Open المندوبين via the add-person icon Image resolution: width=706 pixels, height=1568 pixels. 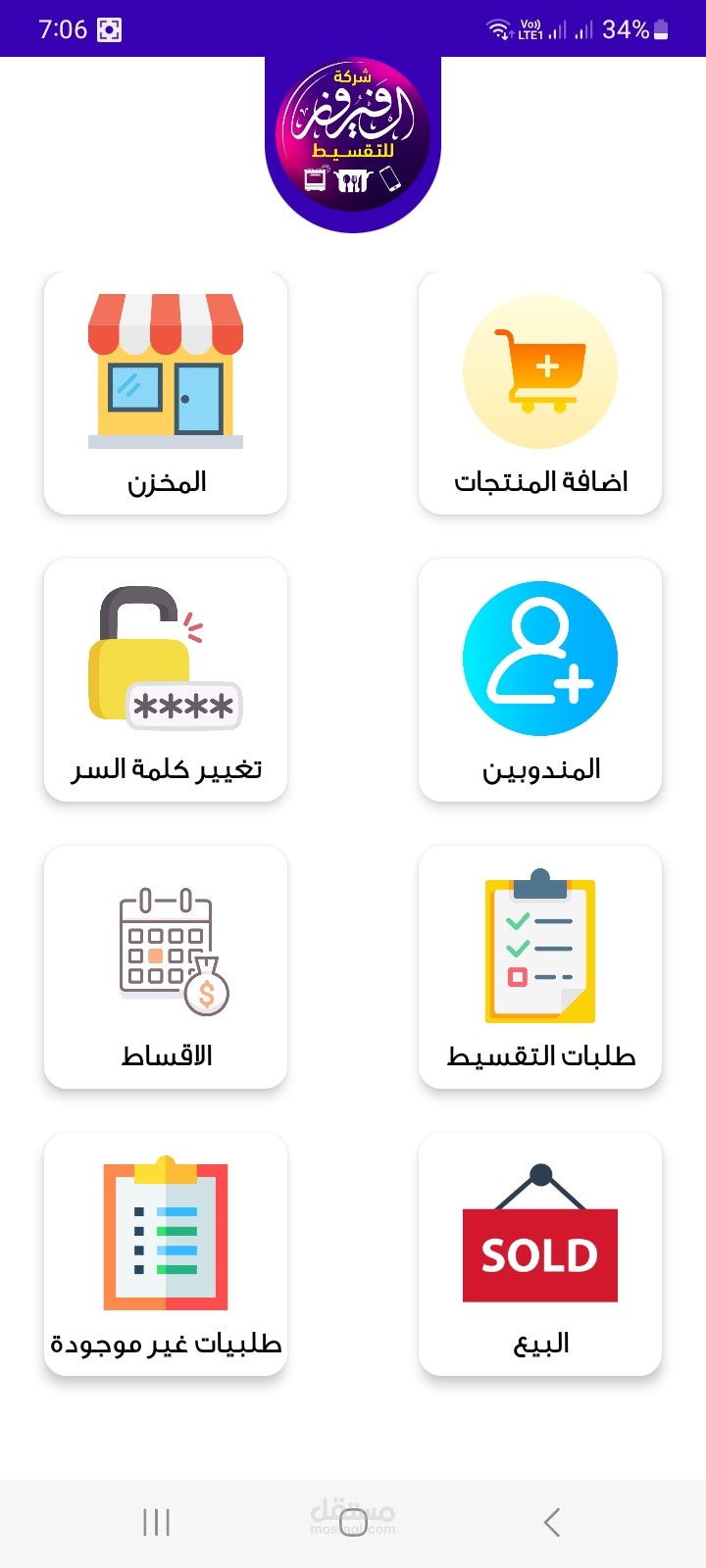(x=540, y=657)
